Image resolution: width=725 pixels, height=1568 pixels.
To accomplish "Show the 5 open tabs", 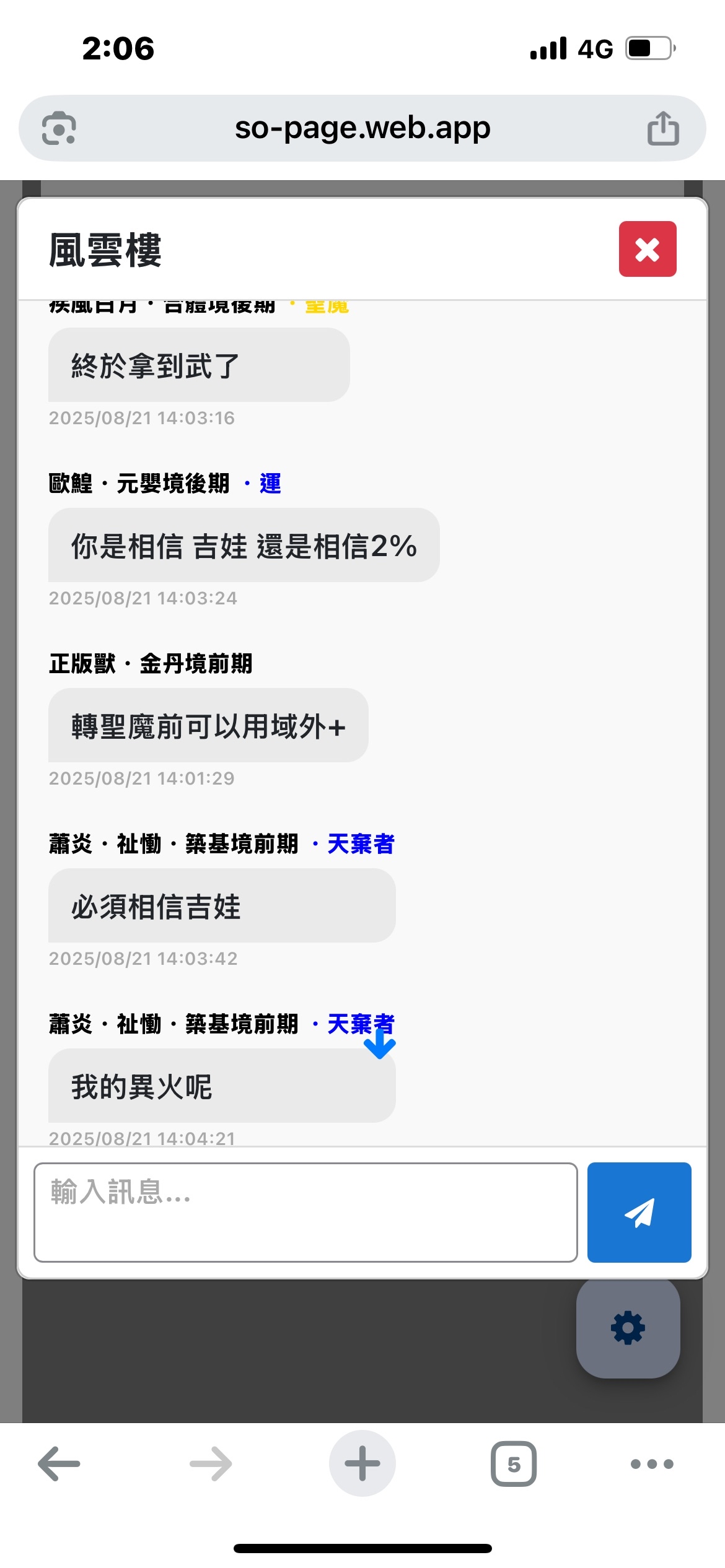I will point(514,1463).
